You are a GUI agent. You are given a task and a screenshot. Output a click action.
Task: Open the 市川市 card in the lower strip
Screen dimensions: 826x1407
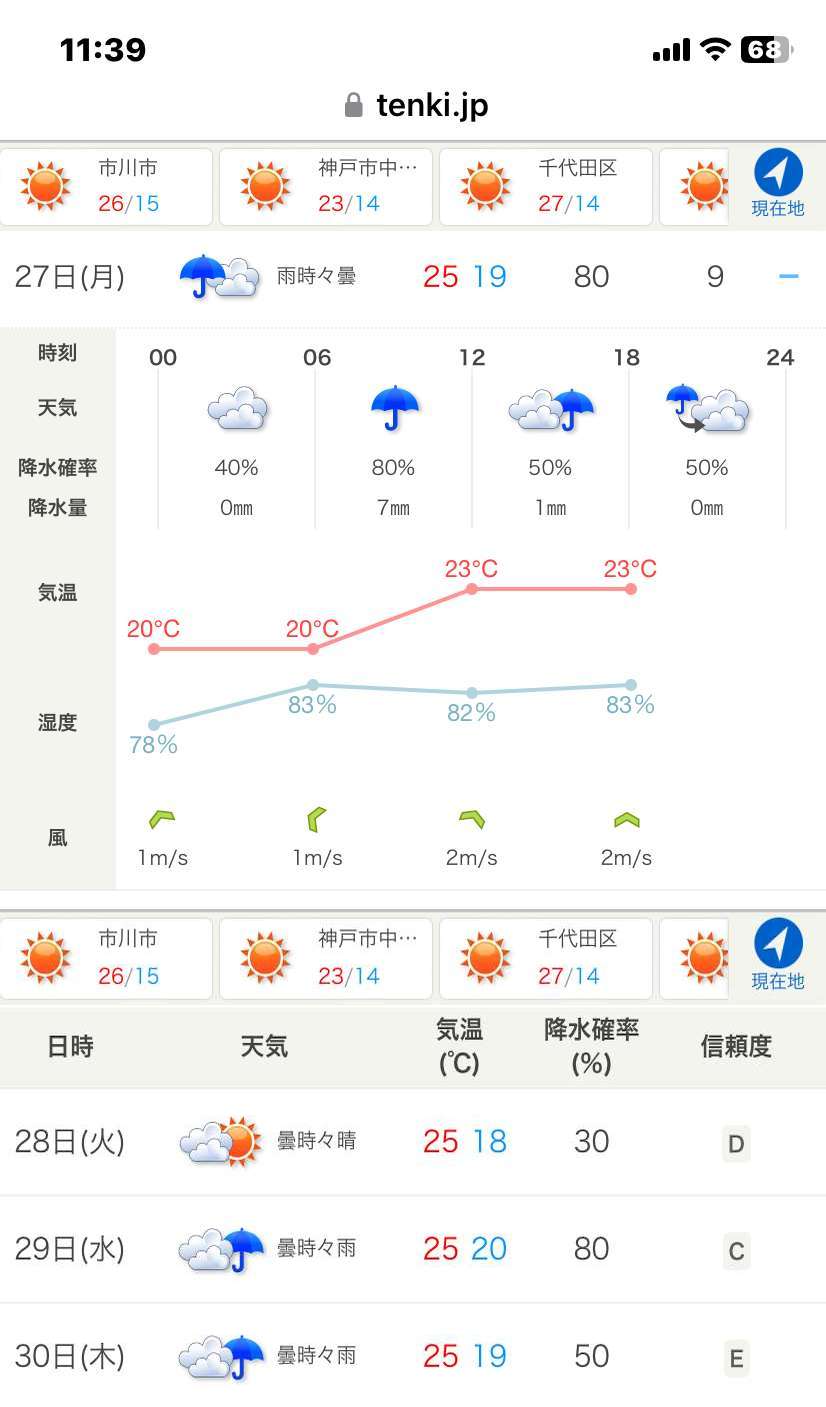coord(106,958)
